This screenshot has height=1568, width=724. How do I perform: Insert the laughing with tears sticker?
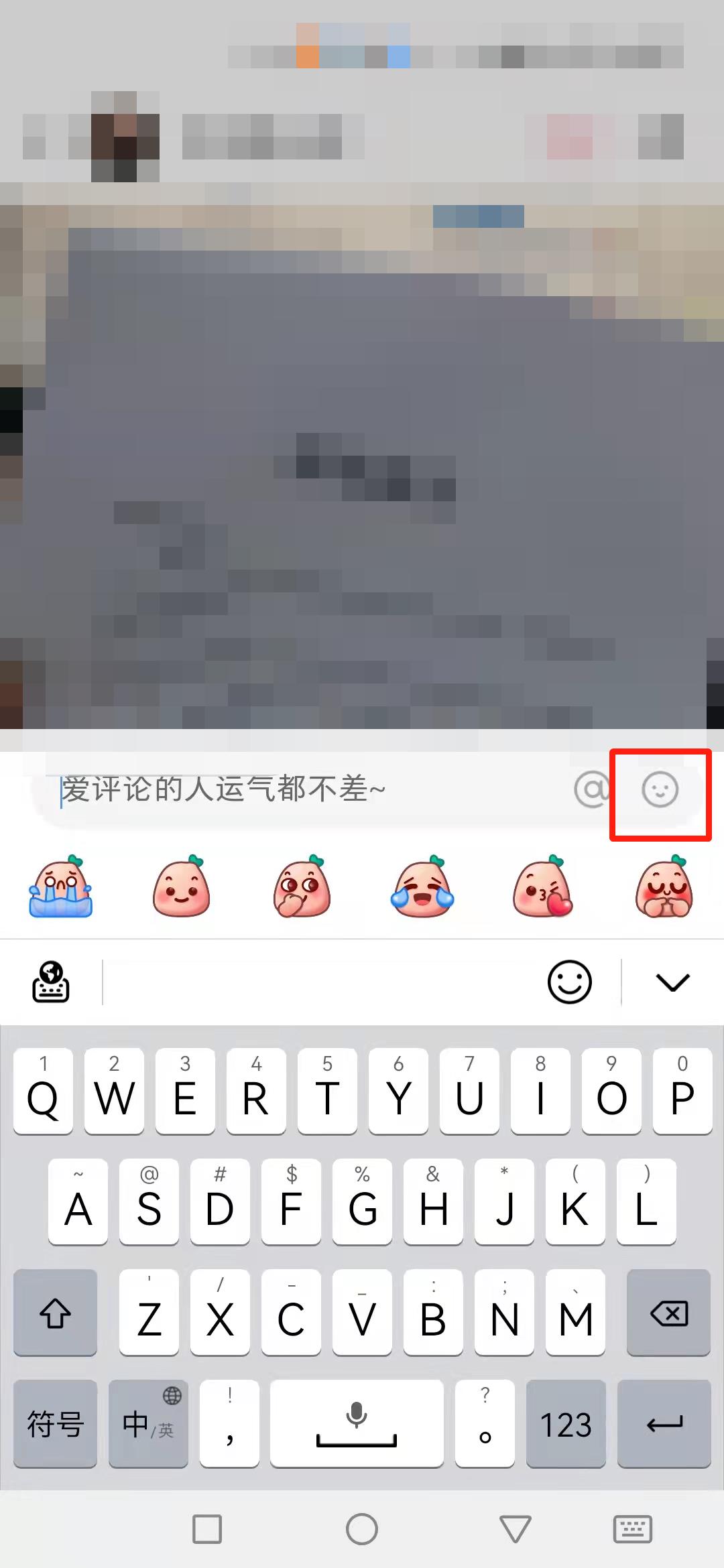(x=422, y=887)
